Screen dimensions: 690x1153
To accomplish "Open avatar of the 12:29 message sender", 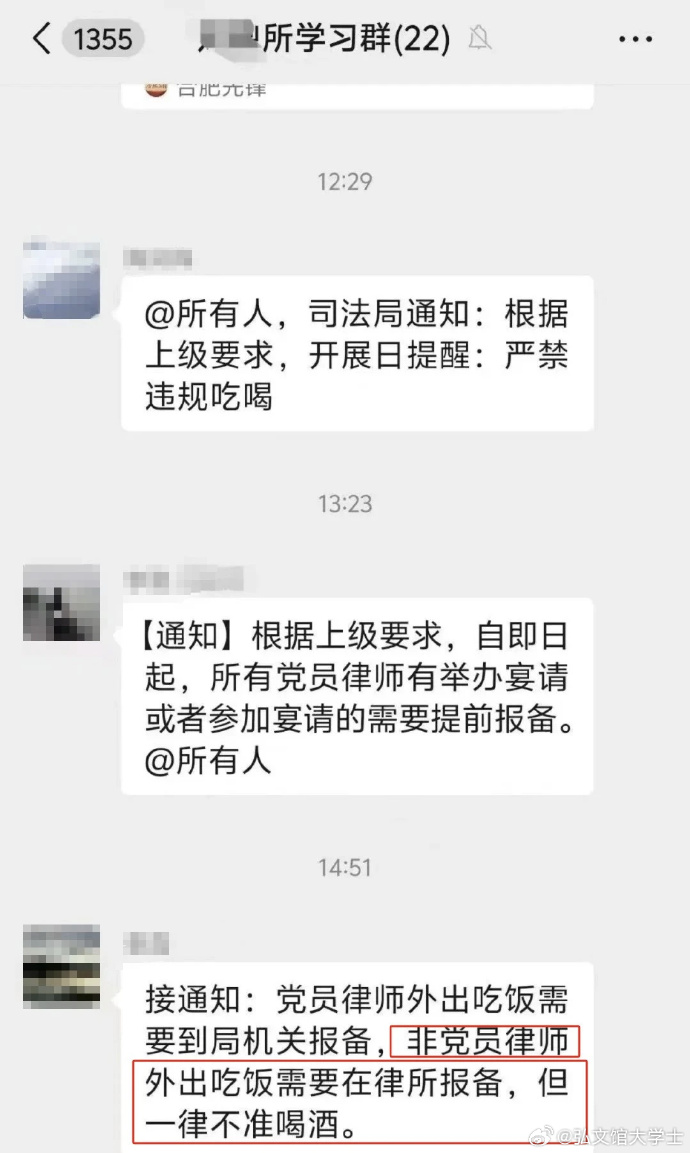I will point(61,280).
